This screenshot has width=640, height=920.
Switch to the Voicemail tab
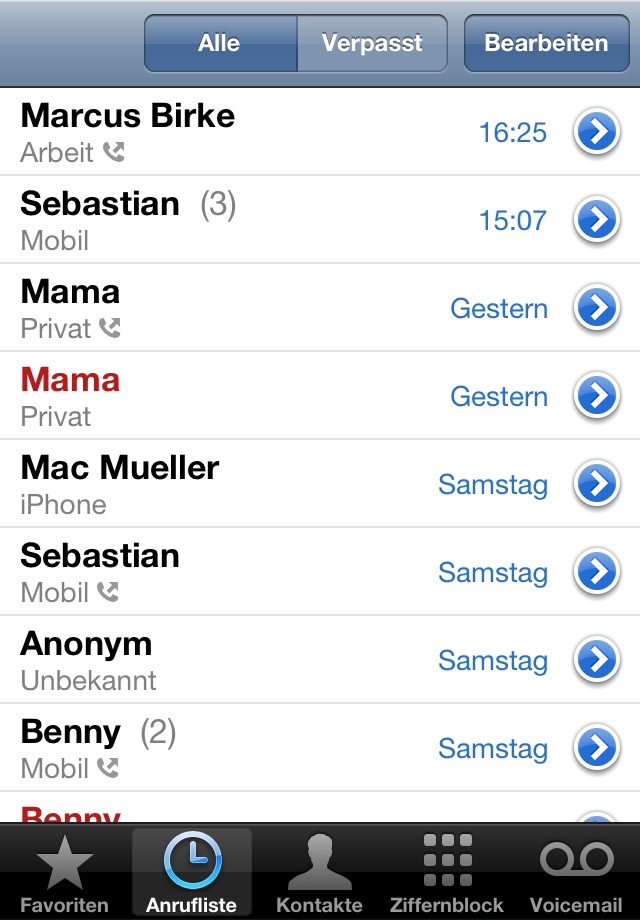[x=576, y=873]
